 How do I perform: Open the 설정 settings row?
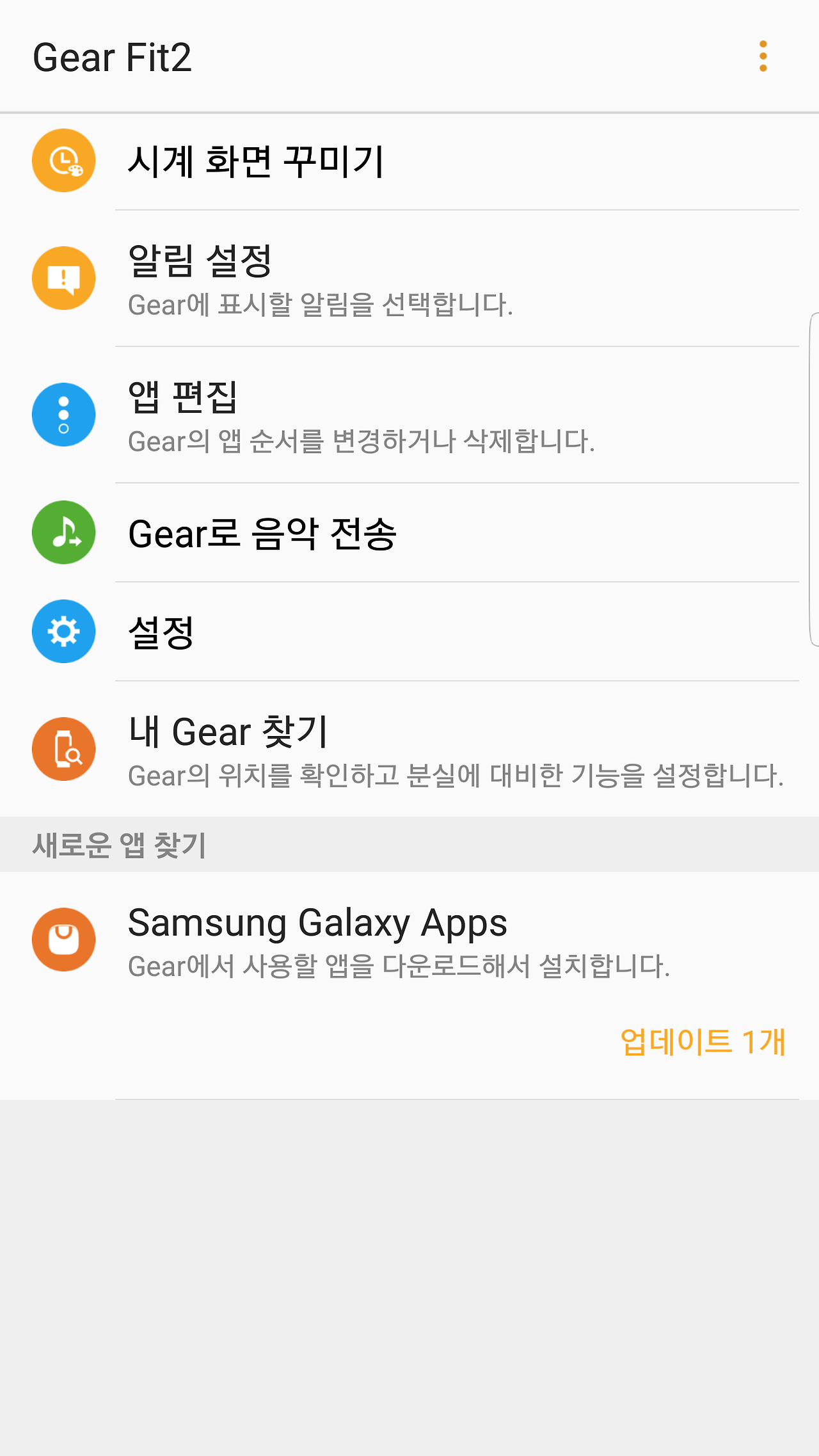(x=409, y=632)
